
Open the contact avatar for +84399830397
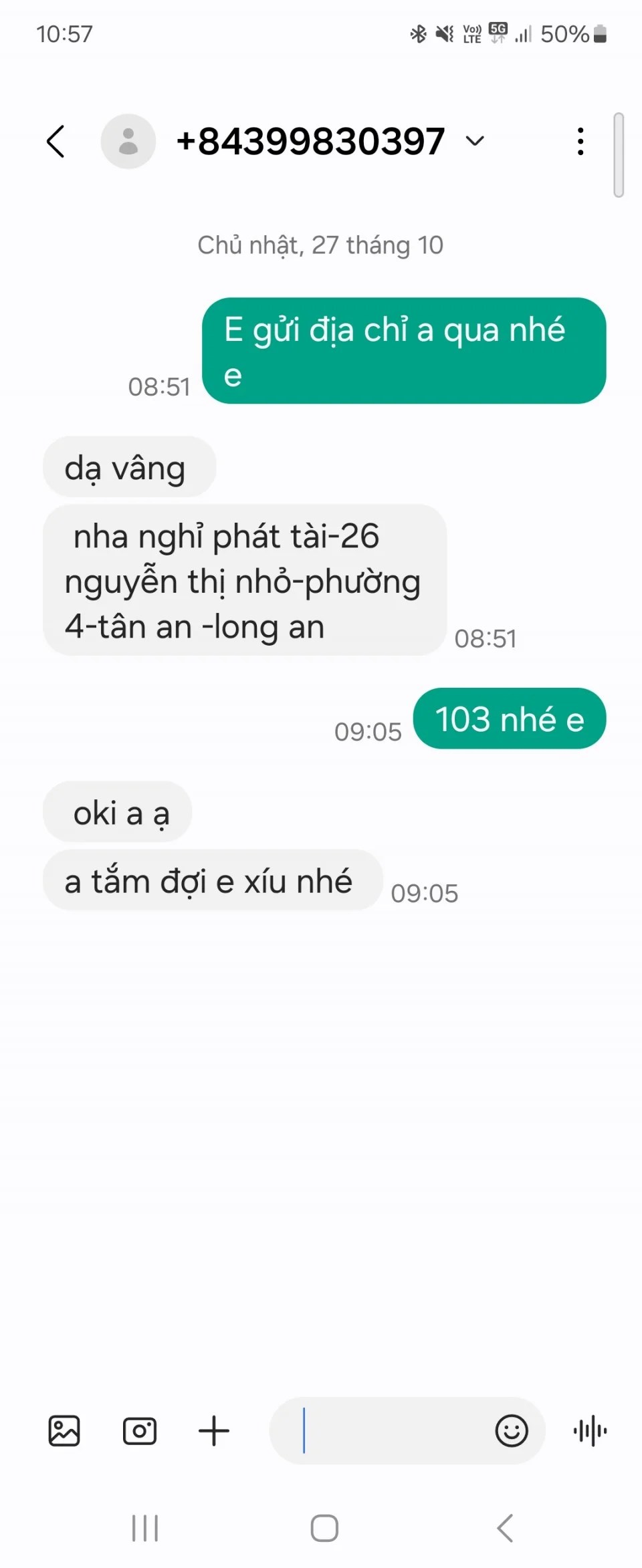pyautogui.click(x=128, y=141)
